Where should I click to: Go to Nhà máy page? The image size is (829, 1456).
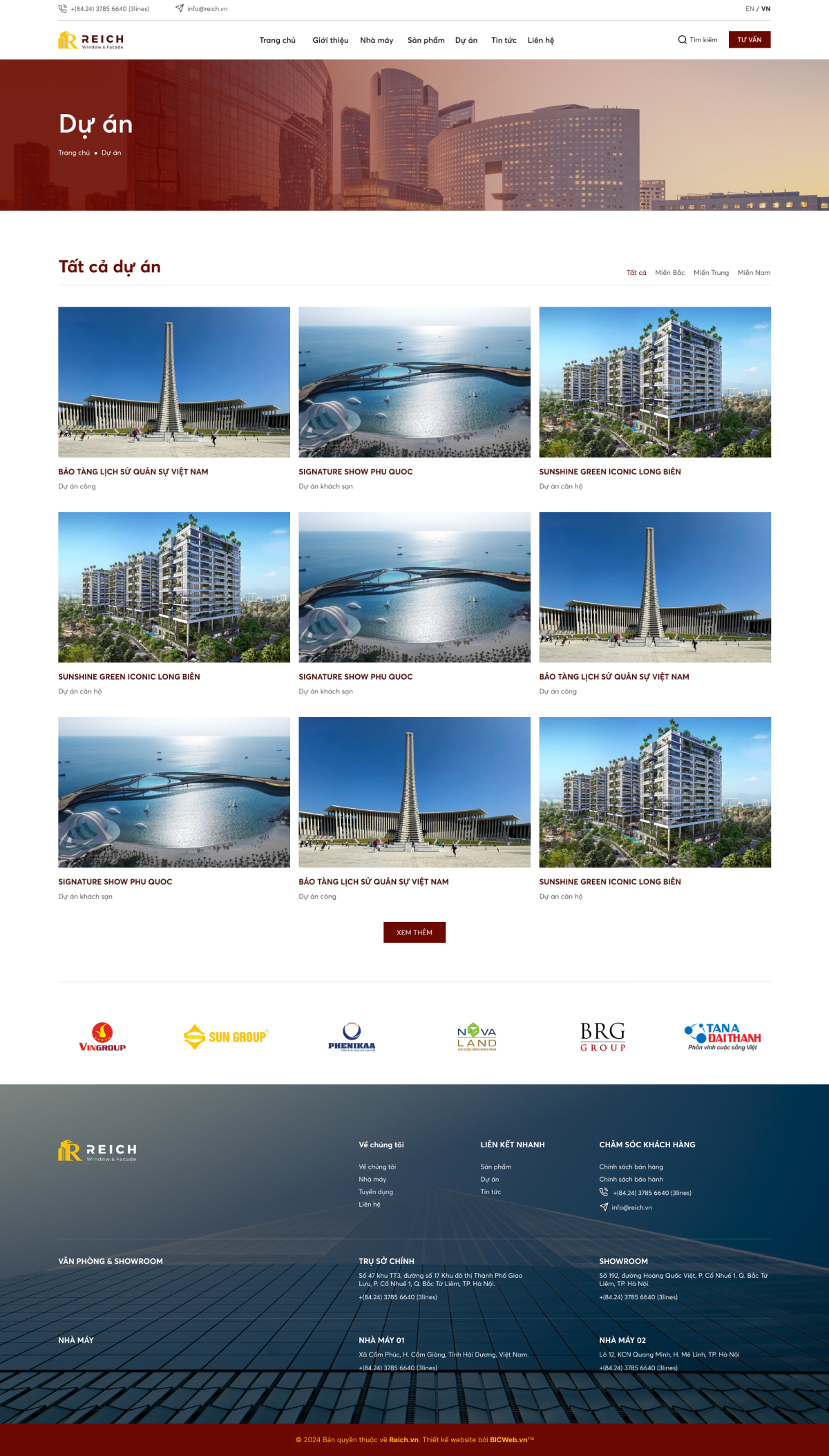click(377, 41)
